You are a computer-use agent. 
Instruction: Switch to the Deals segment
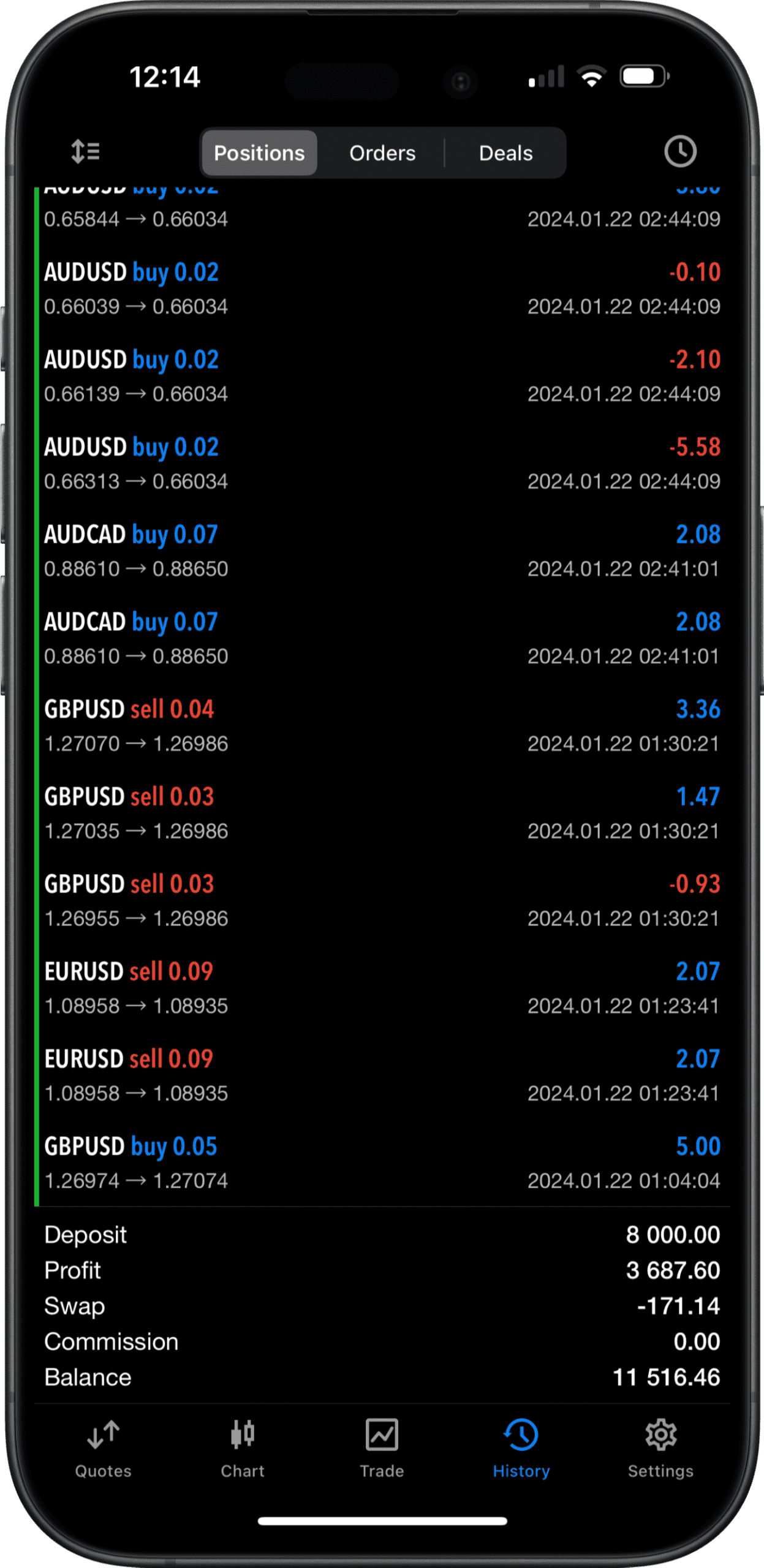[x=505, y=153]
